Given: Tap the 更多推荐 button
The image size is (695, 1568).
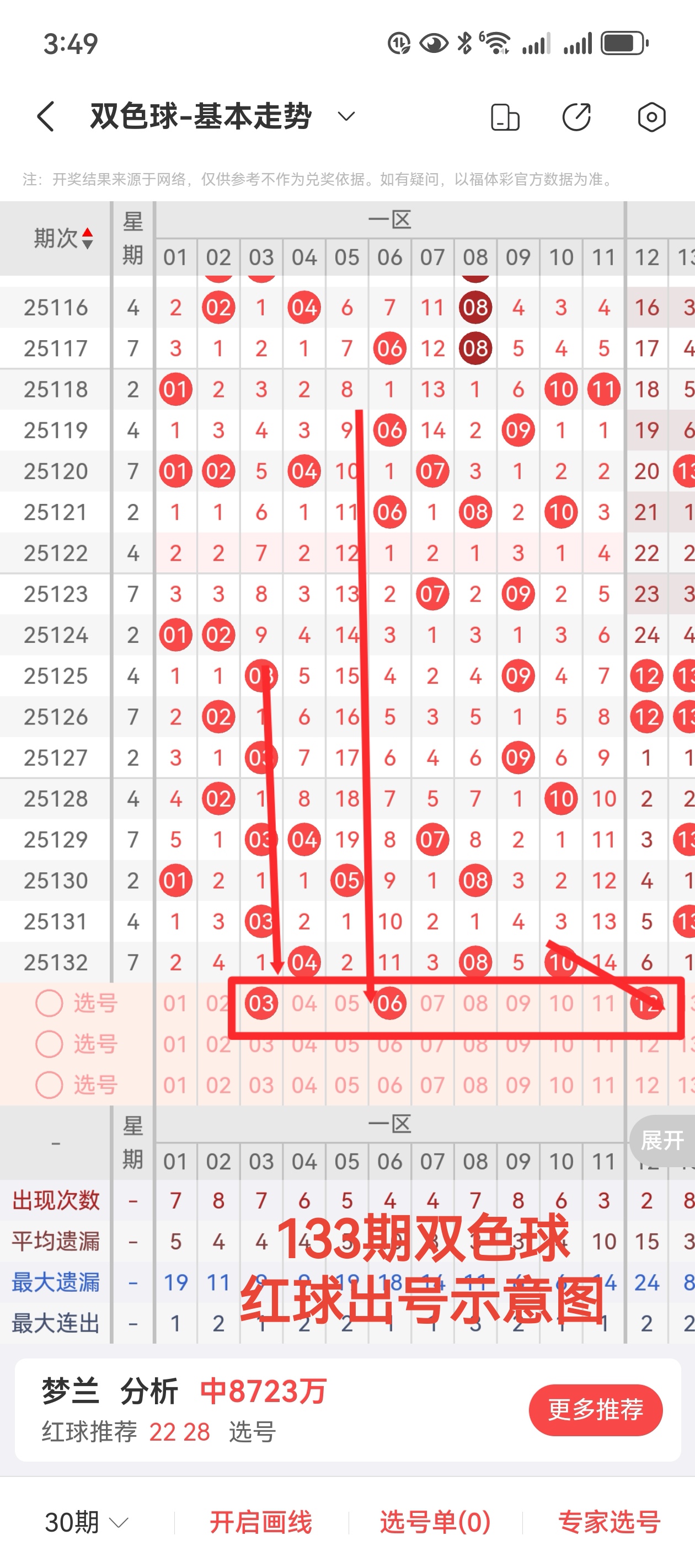Looking at the screenshot, I should click(x=595, y=1410).
